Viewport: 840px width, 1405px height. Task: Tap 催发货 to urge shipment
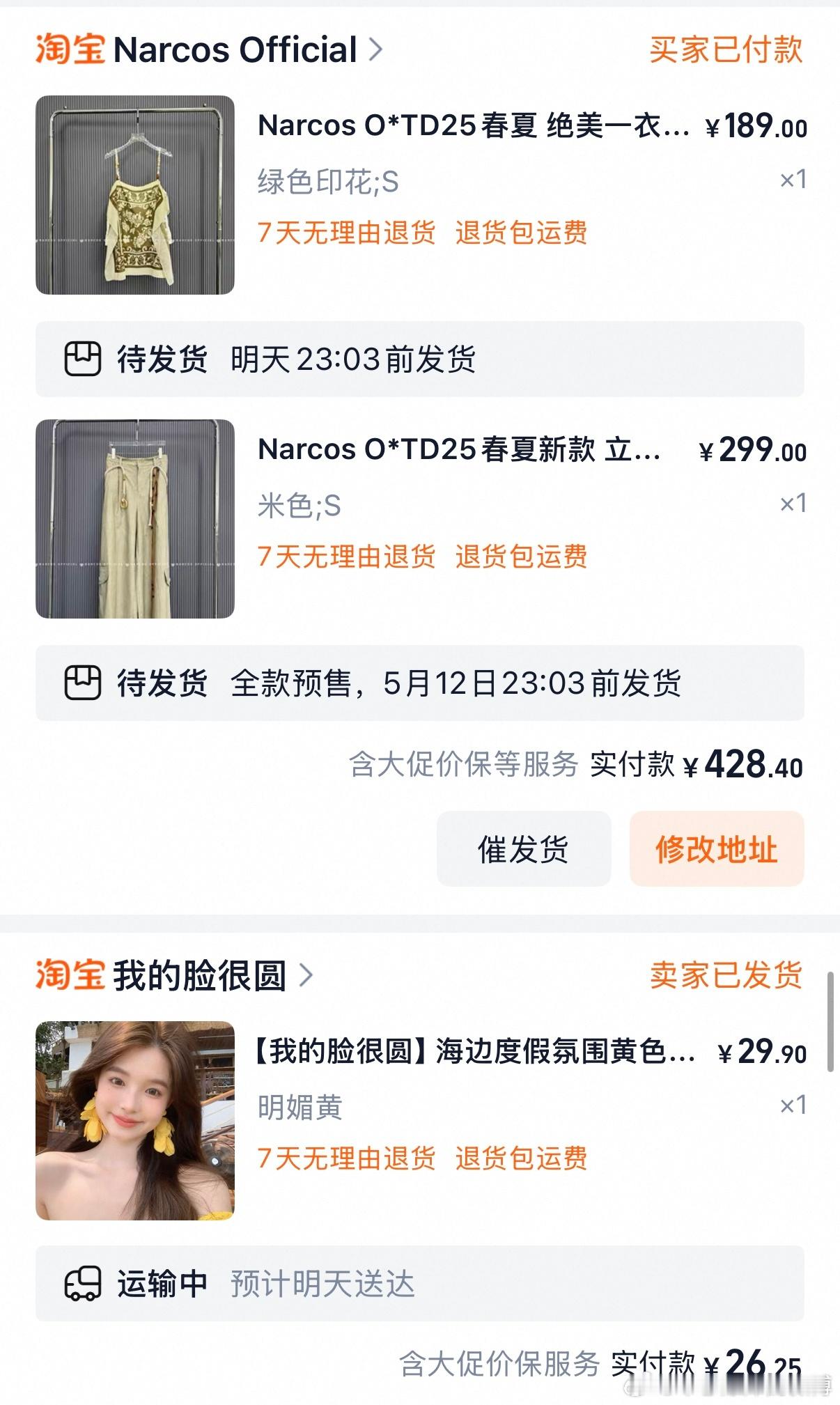[524, 849]
